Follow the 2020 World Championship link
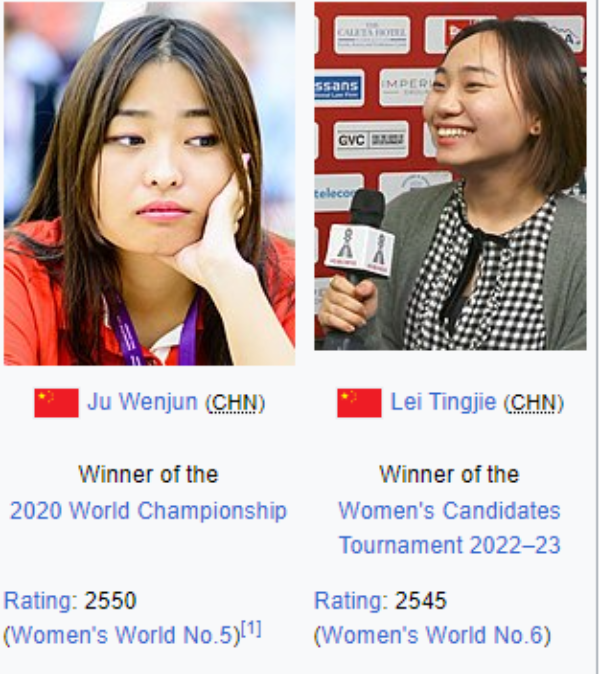 148,510
